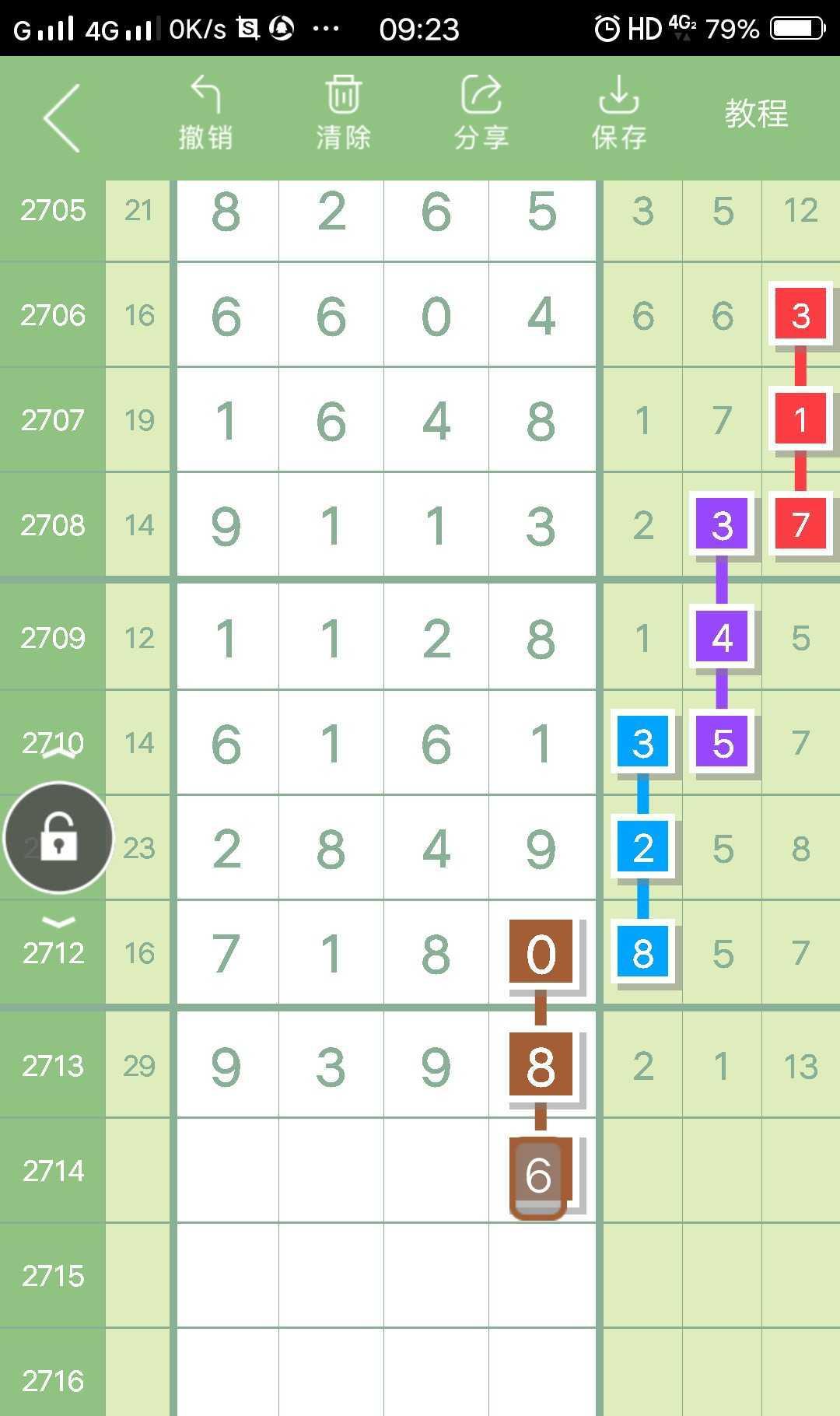Undo the last mark with 撤销
Image resolution: width=840 pixels, height=1416 pixels.
coord(206,114)
